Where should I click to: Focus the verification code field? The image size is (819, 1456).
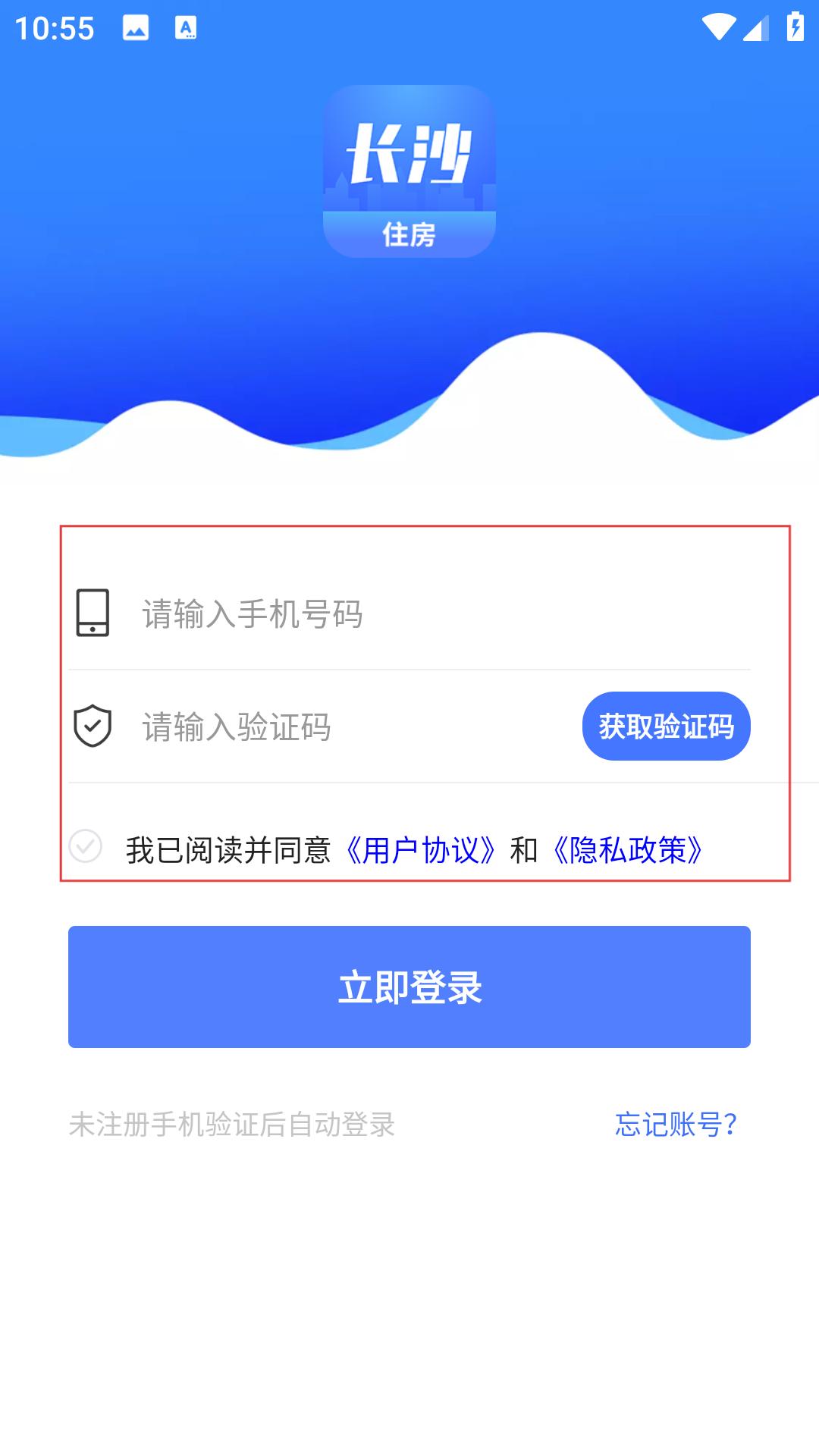click(341, 726)
